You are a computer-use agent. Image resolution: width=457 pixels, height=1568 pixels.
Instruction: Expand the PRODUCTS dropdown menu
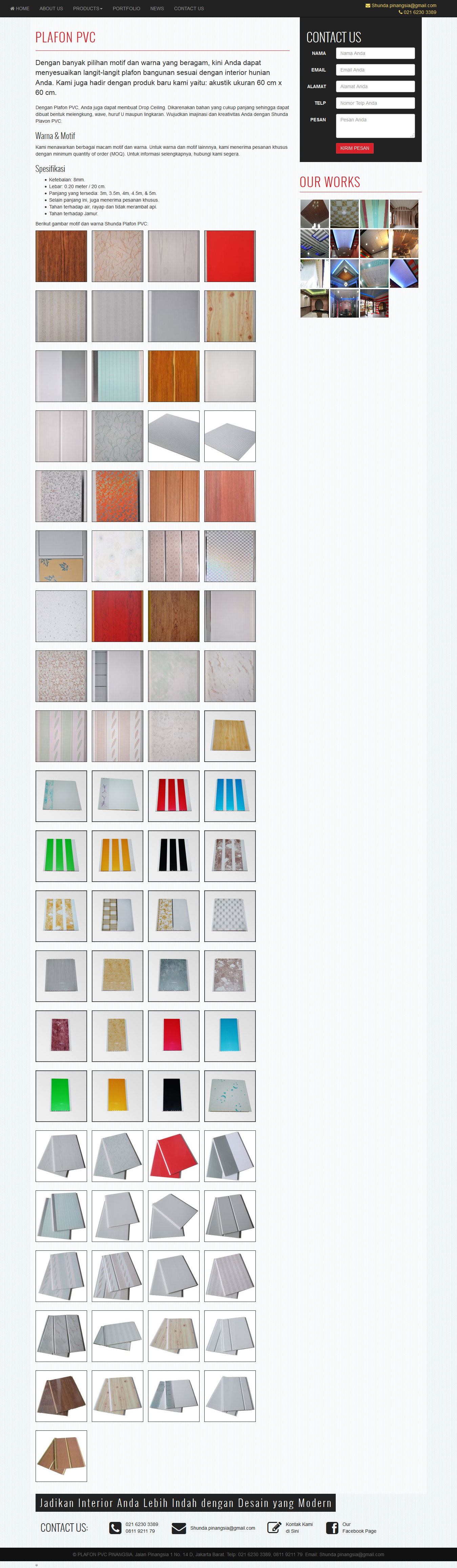pyautogui.click(x=88, y=8)
